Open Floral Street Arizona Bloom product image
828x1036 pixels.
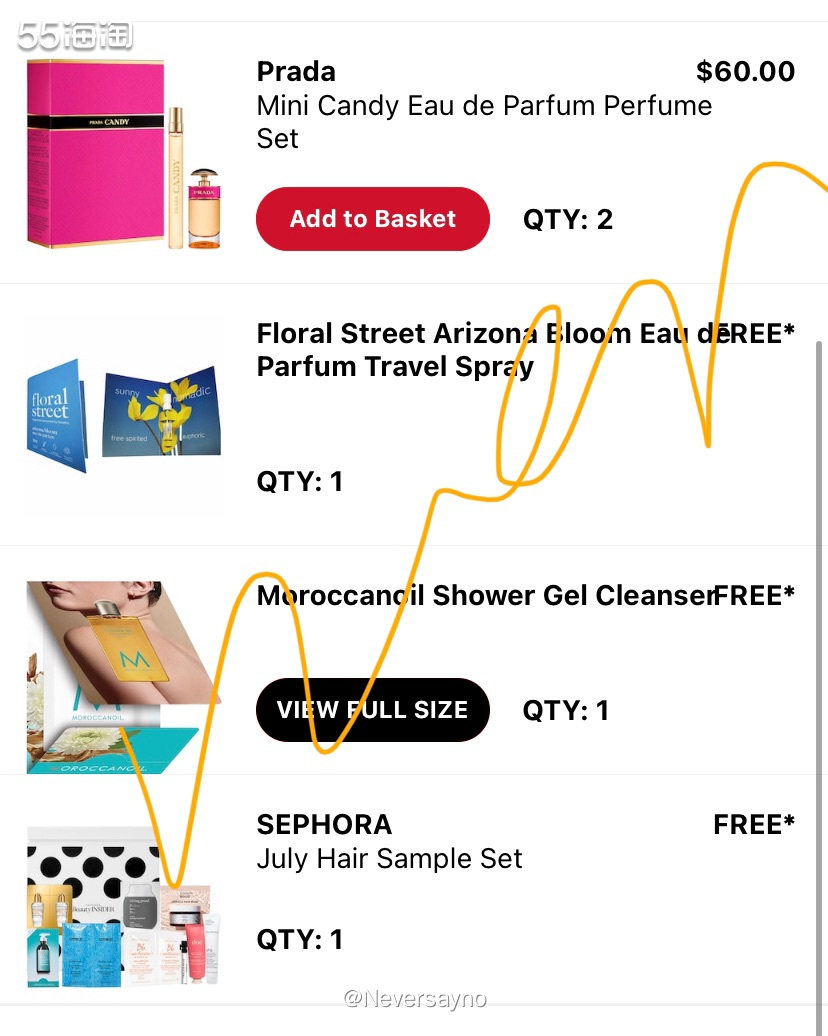coord(124,415)
